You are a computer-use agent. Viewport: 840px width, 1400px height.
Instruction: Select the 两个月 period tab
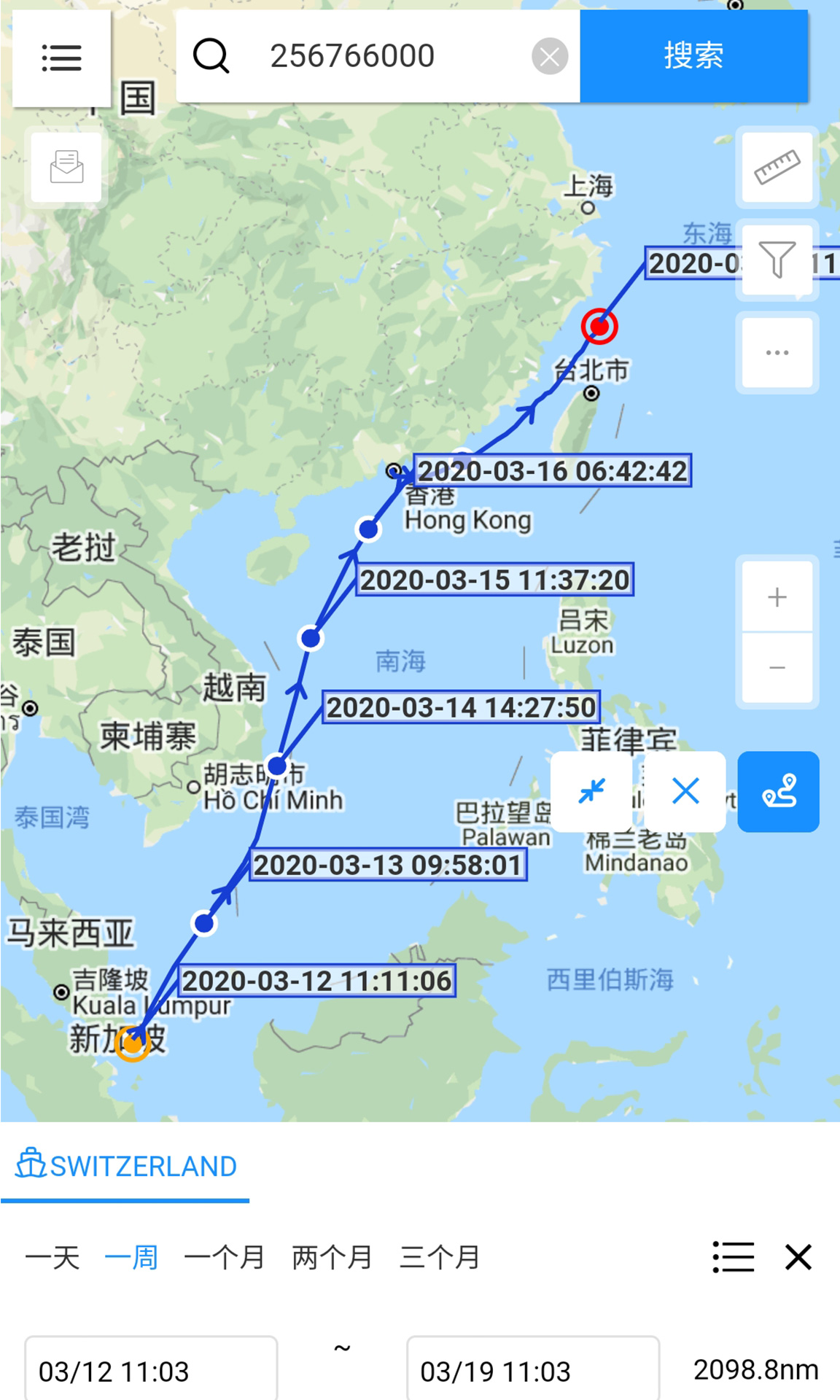click(x=332, y=1257)
